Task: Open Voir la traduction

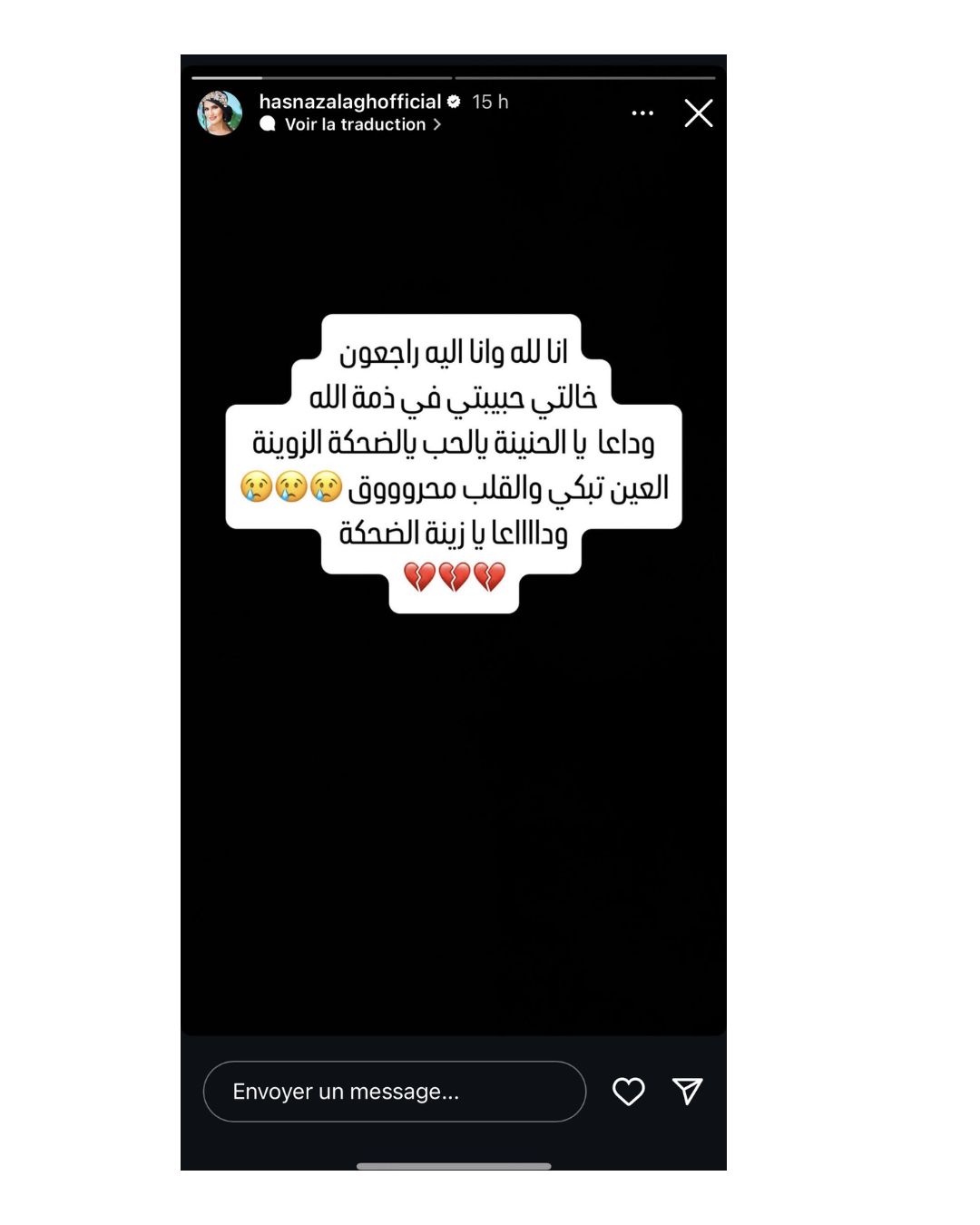Action: [x=354, y=124]
